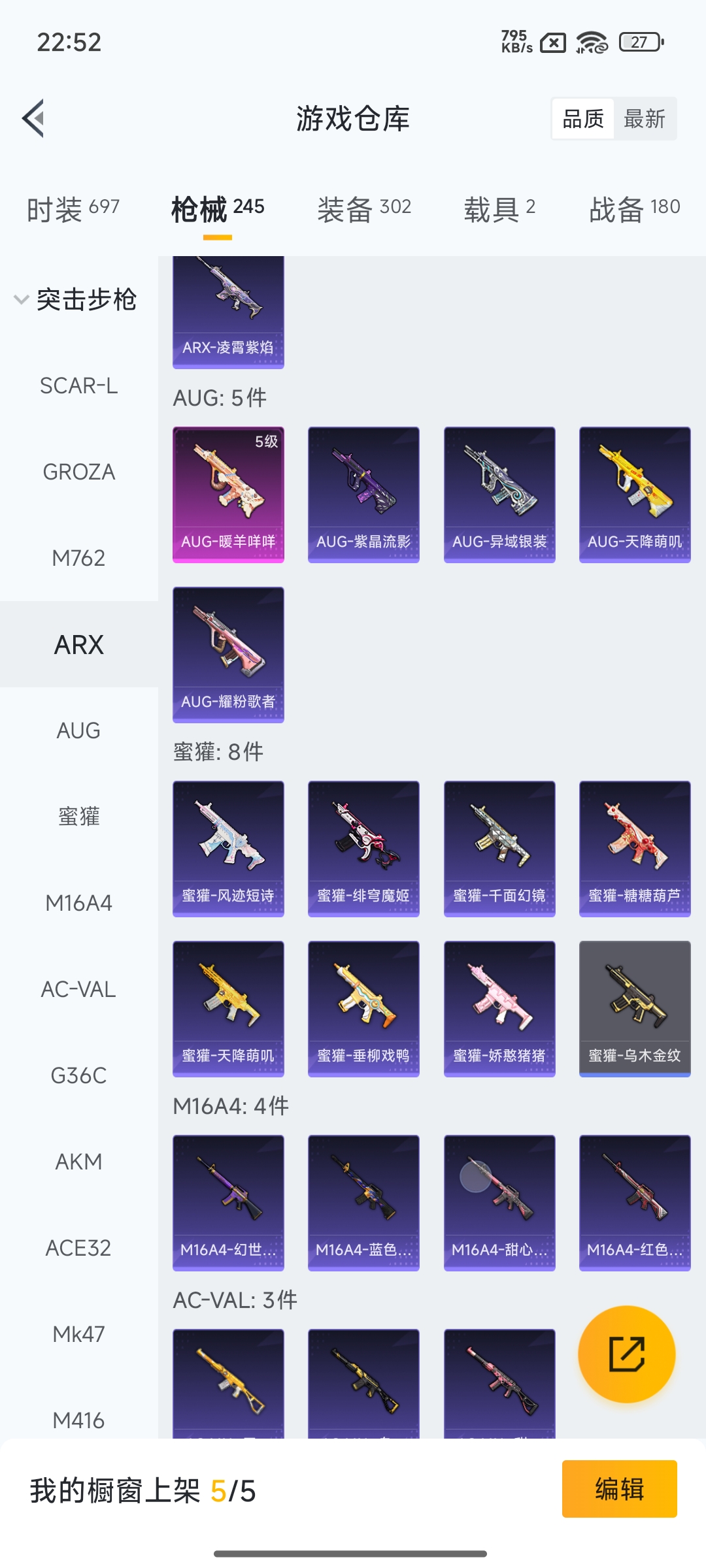The image size is (706, 1568).
Task: Sort by 最新
Action: [645, 119]
